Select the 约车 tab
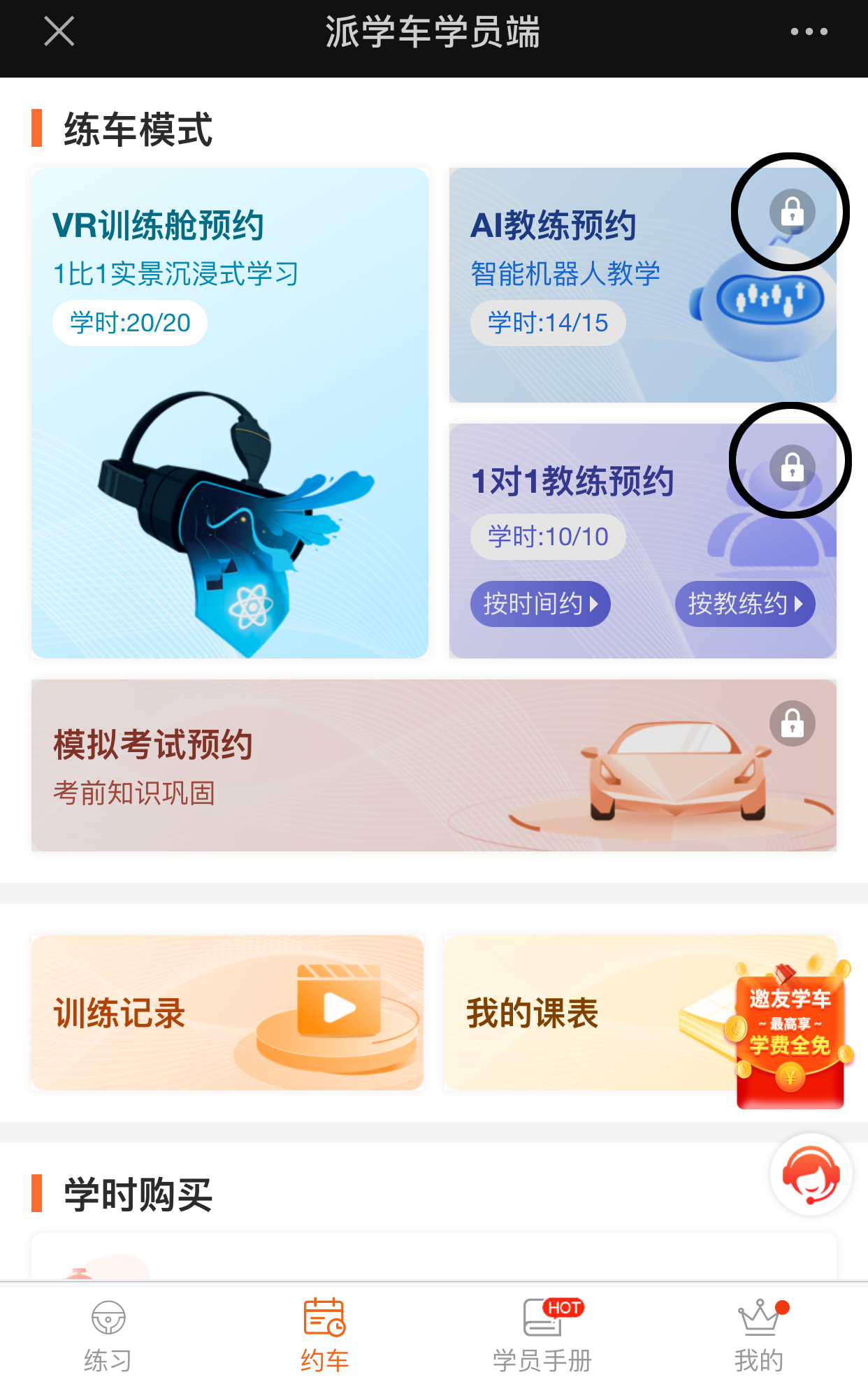Screen dimensions: 868x1384 click(x=325, y=1335)
